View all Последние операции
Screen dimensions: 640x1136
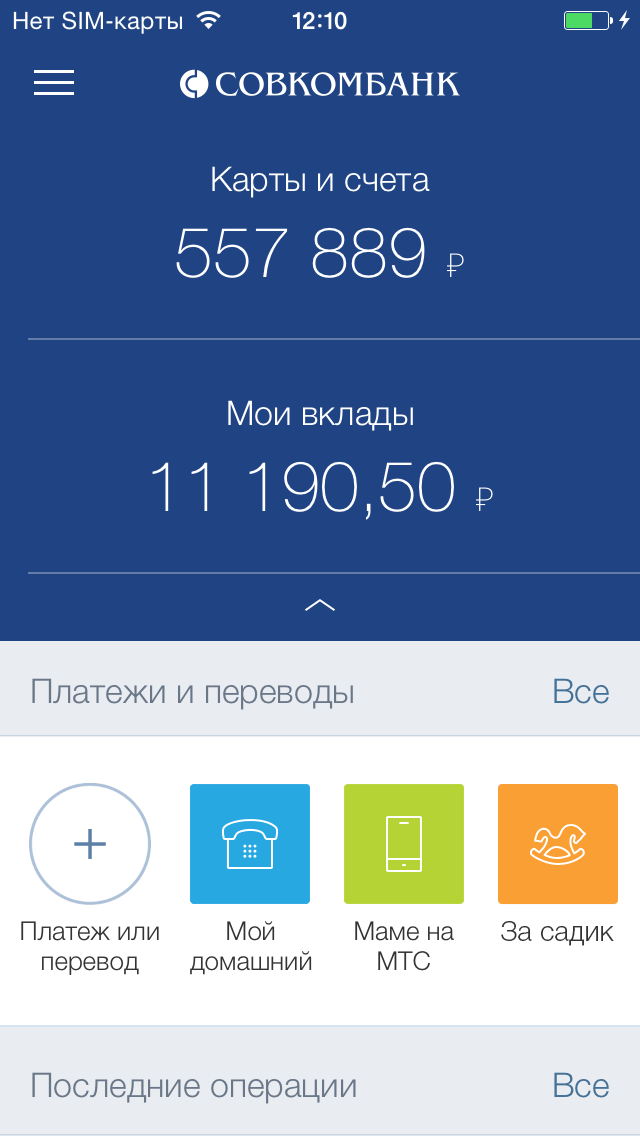click(581, 1086)
